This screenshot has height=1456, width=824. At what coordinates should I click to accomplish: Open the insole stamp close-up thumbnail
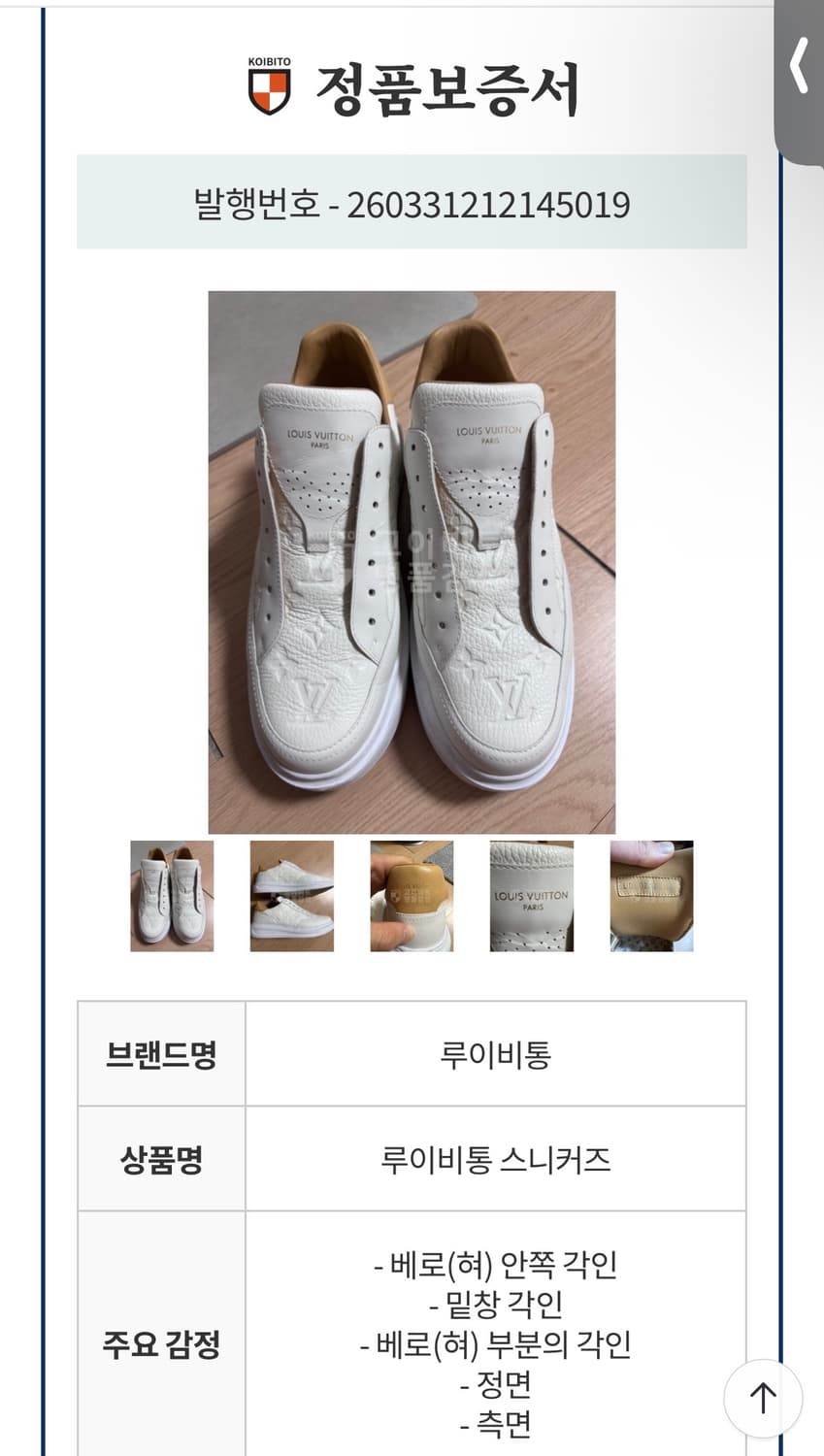point(651,895)
